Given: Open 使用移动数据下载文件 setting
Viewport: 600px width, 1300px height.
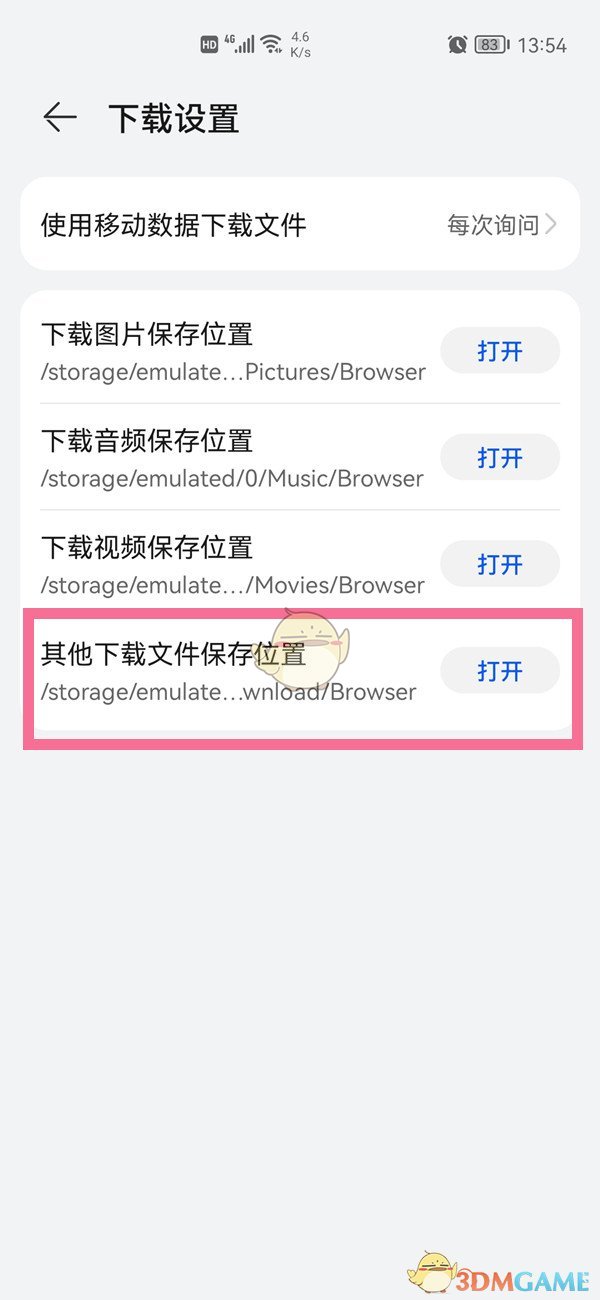Looking at the screenshot, I should (x=299, y=225).
